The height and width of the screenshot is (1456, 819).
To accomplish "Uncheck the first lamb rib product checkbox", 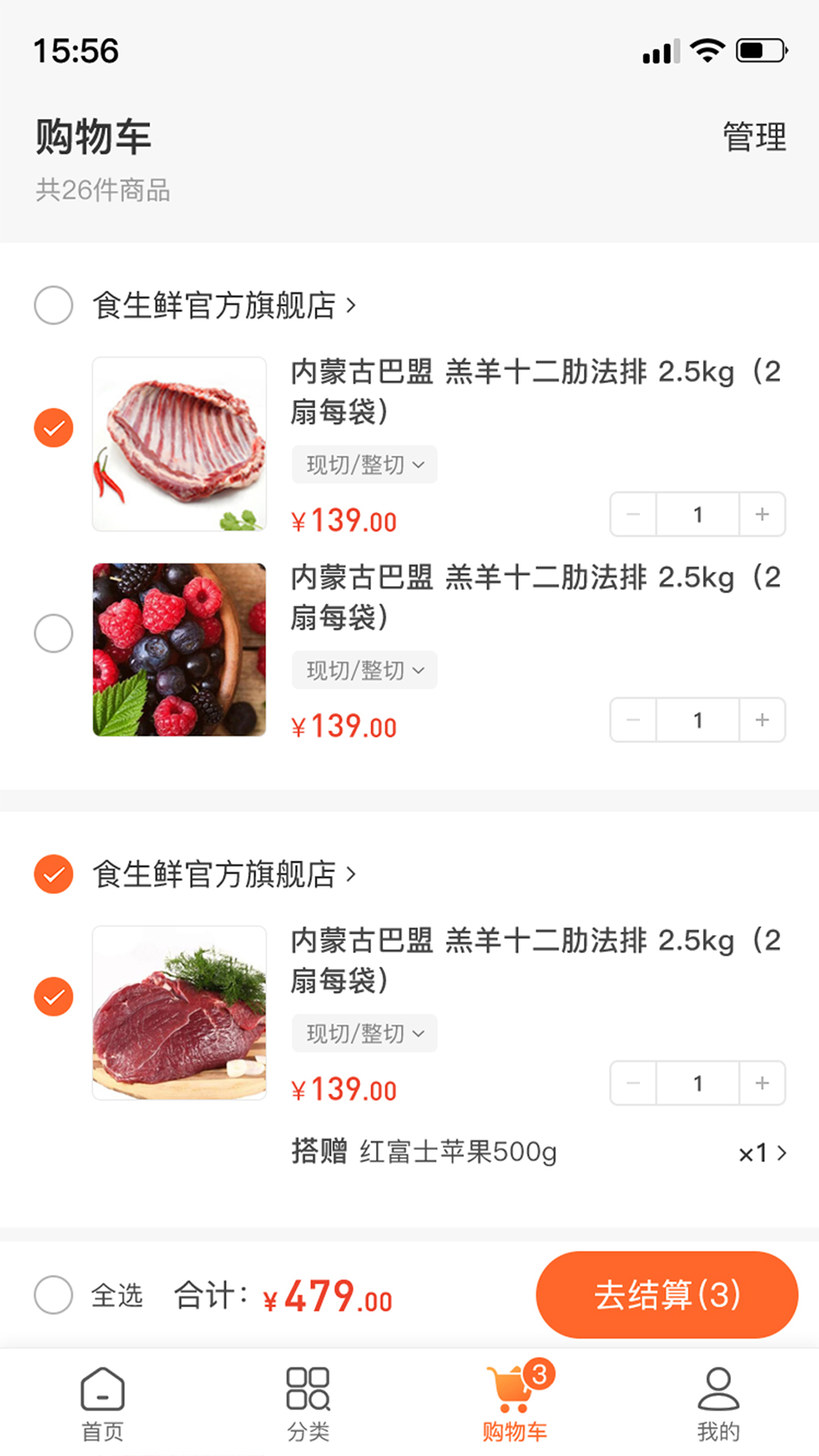I will (53, 428).
